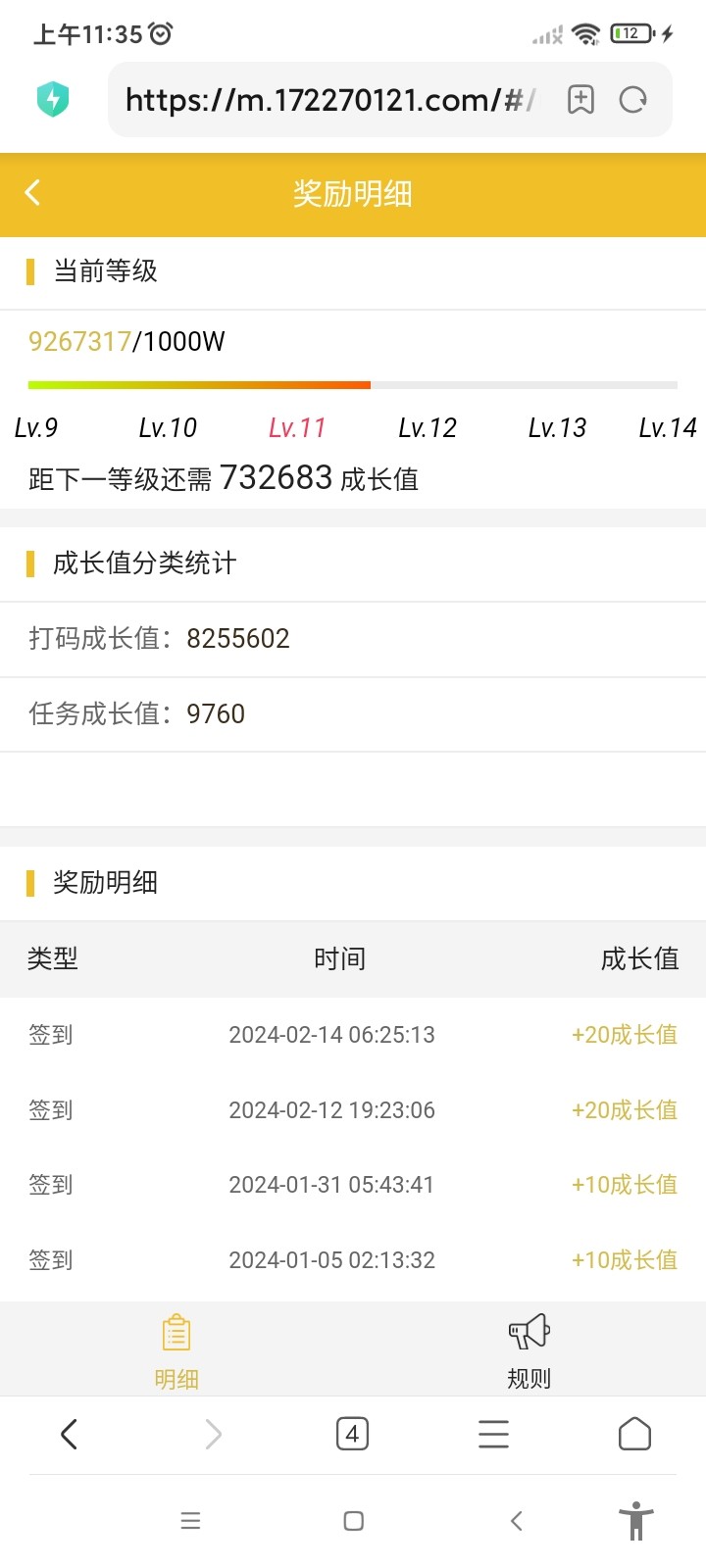Screen dimensions: 706x1568
Task: Tap the page refresh icon
Action: [633, 99]
